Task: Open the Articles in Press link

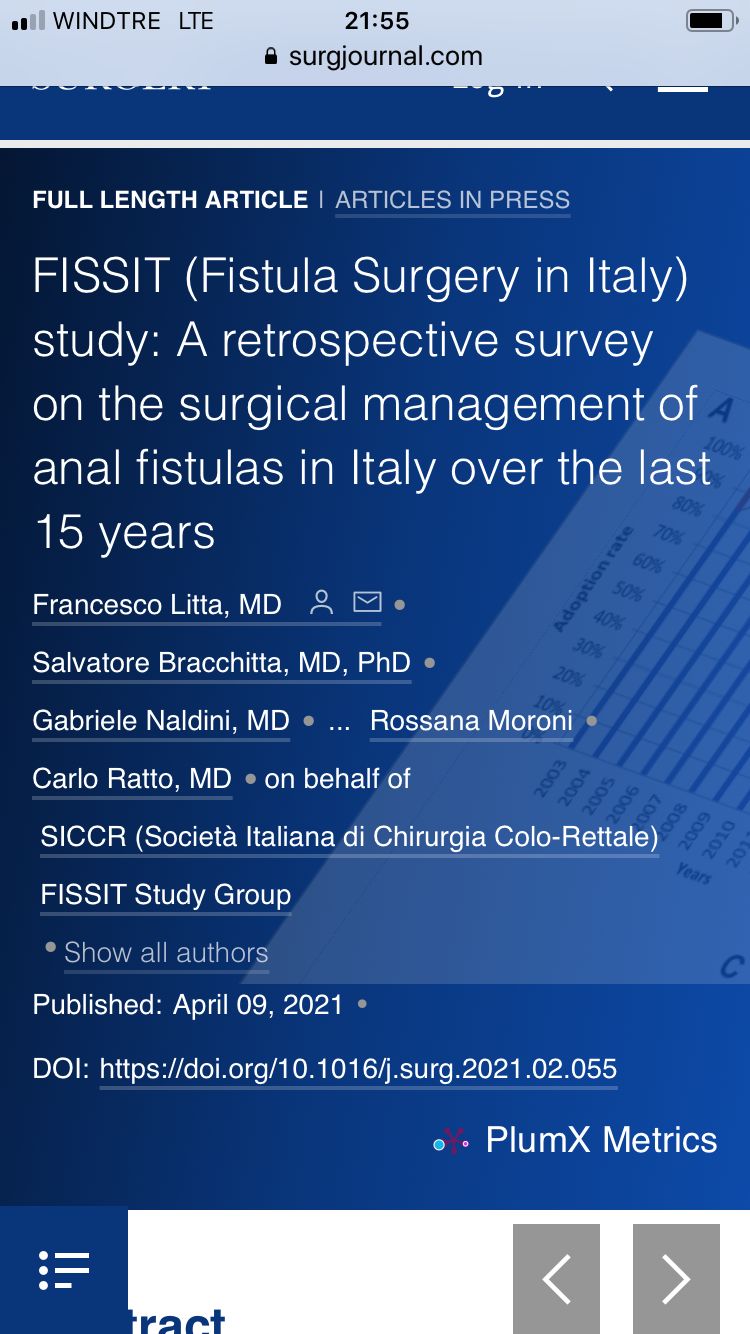Action: (x=452, y=200)
